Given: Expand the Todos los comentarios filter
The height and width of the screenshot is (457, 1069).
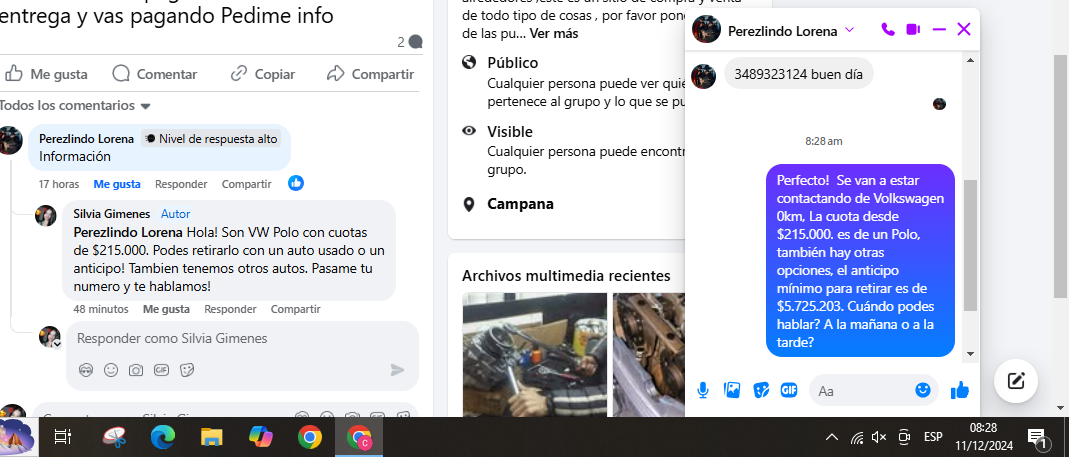Looking at the screenshot, I should click(76, 105).
